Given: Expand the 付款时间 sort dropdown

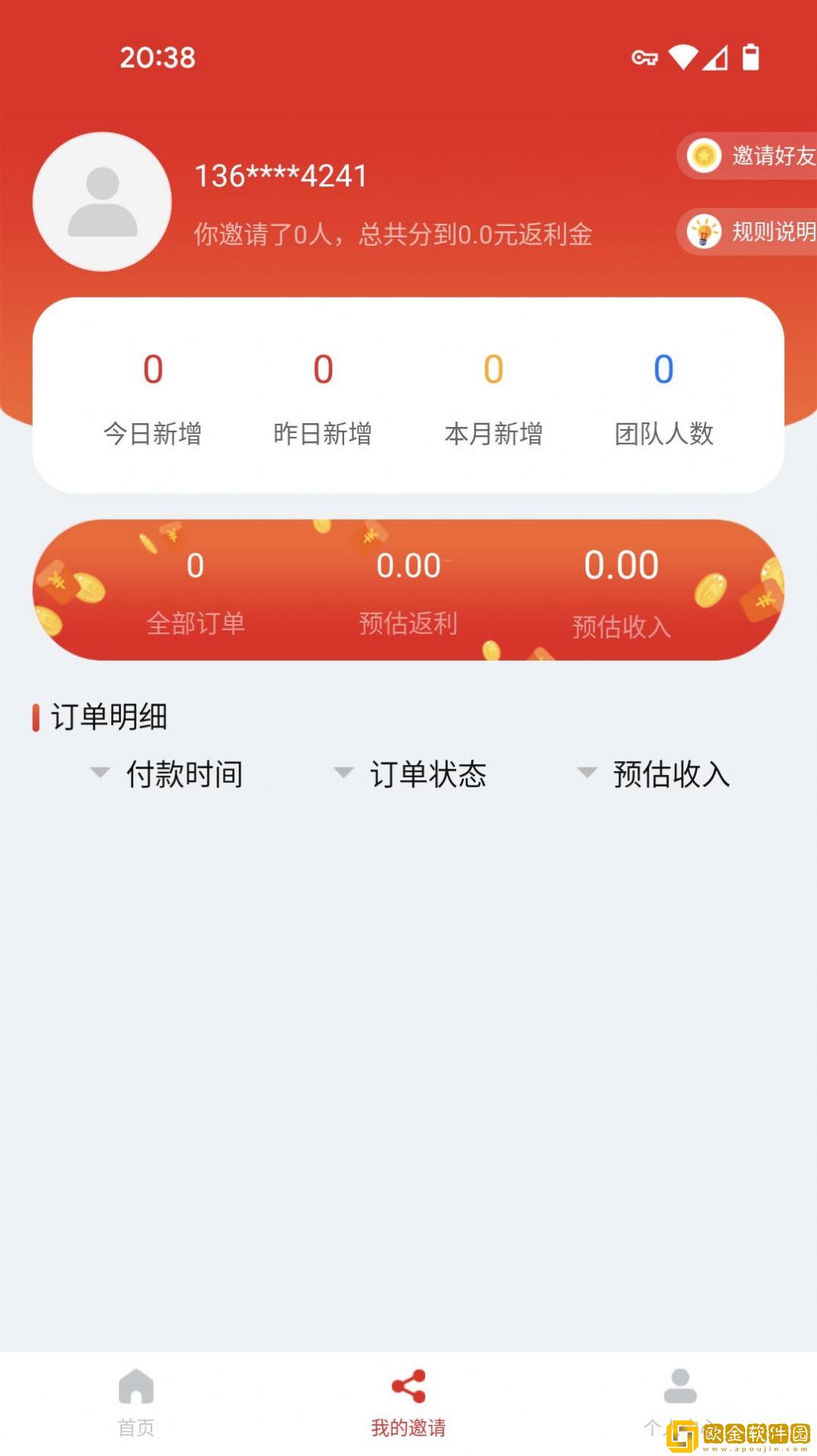Looking at the screenshot, I should pos(167,774).
